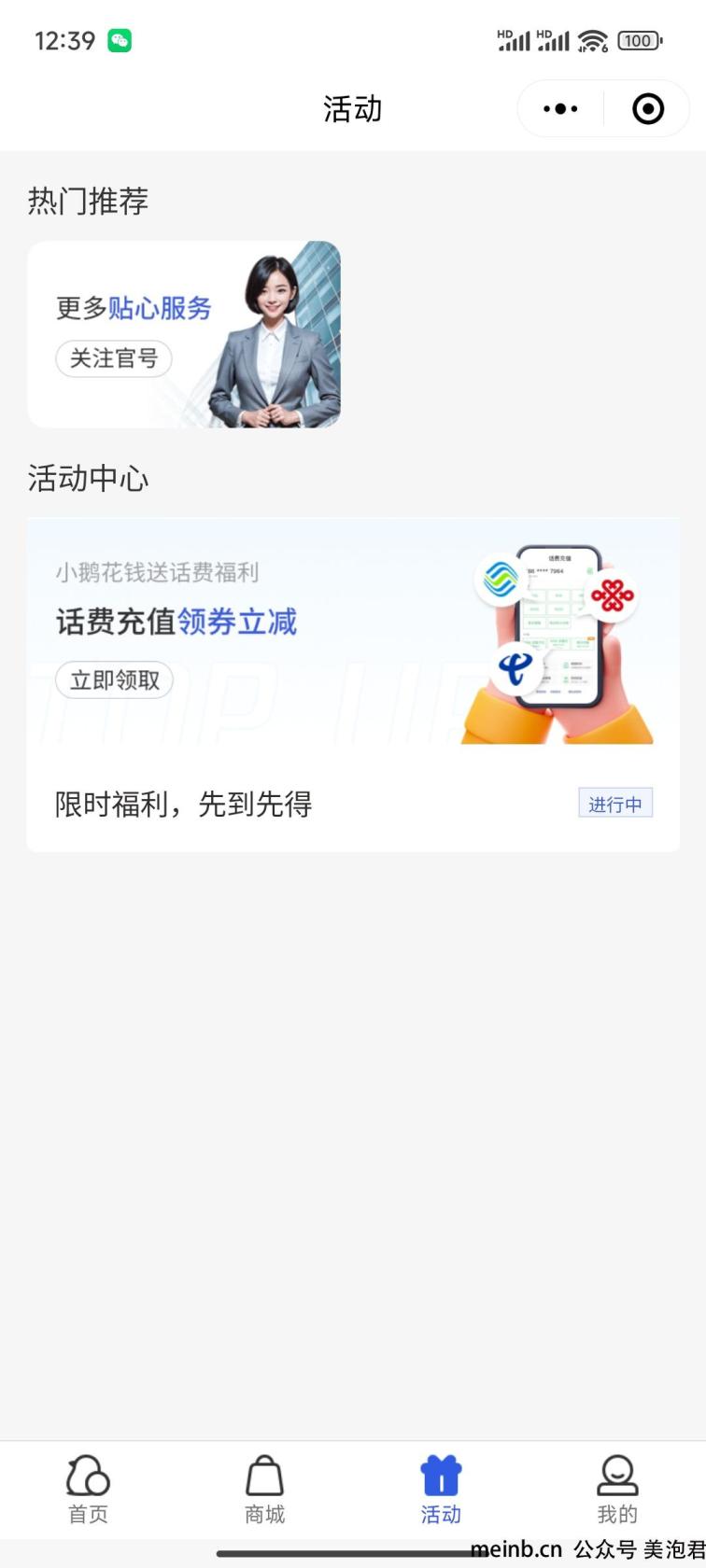706x1568 pixels.
Task: Open the 话费充值领券立减 activity card
Action: [353, 684]
